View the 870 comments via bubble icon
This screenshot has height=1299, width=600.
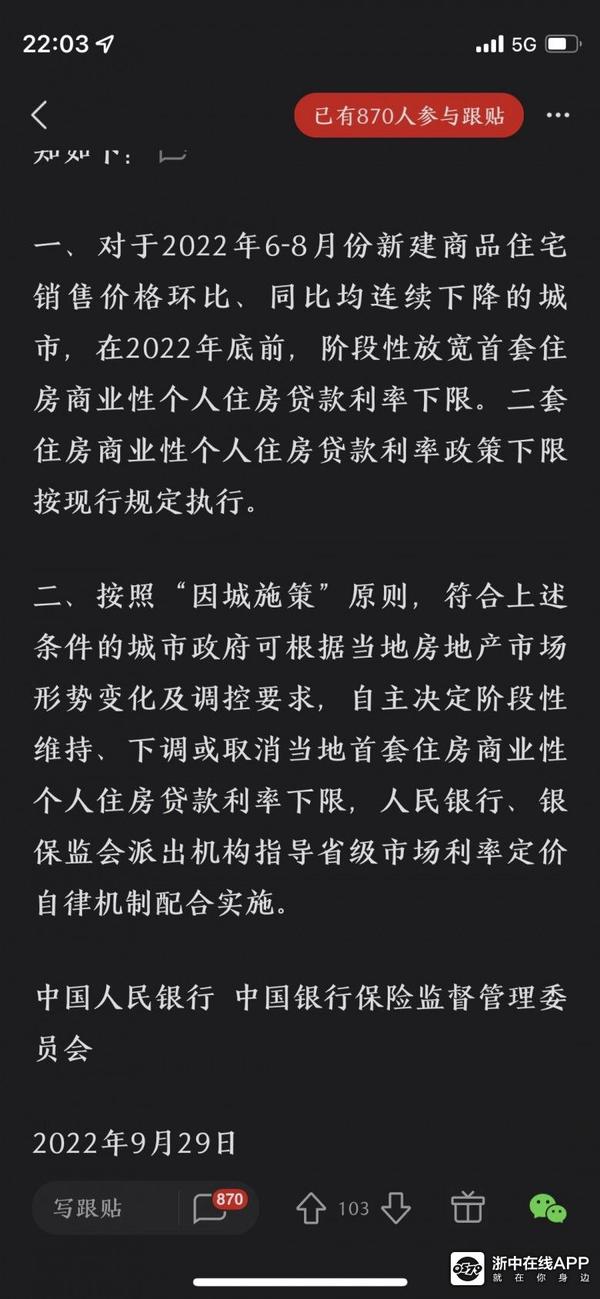[212, 1208]
